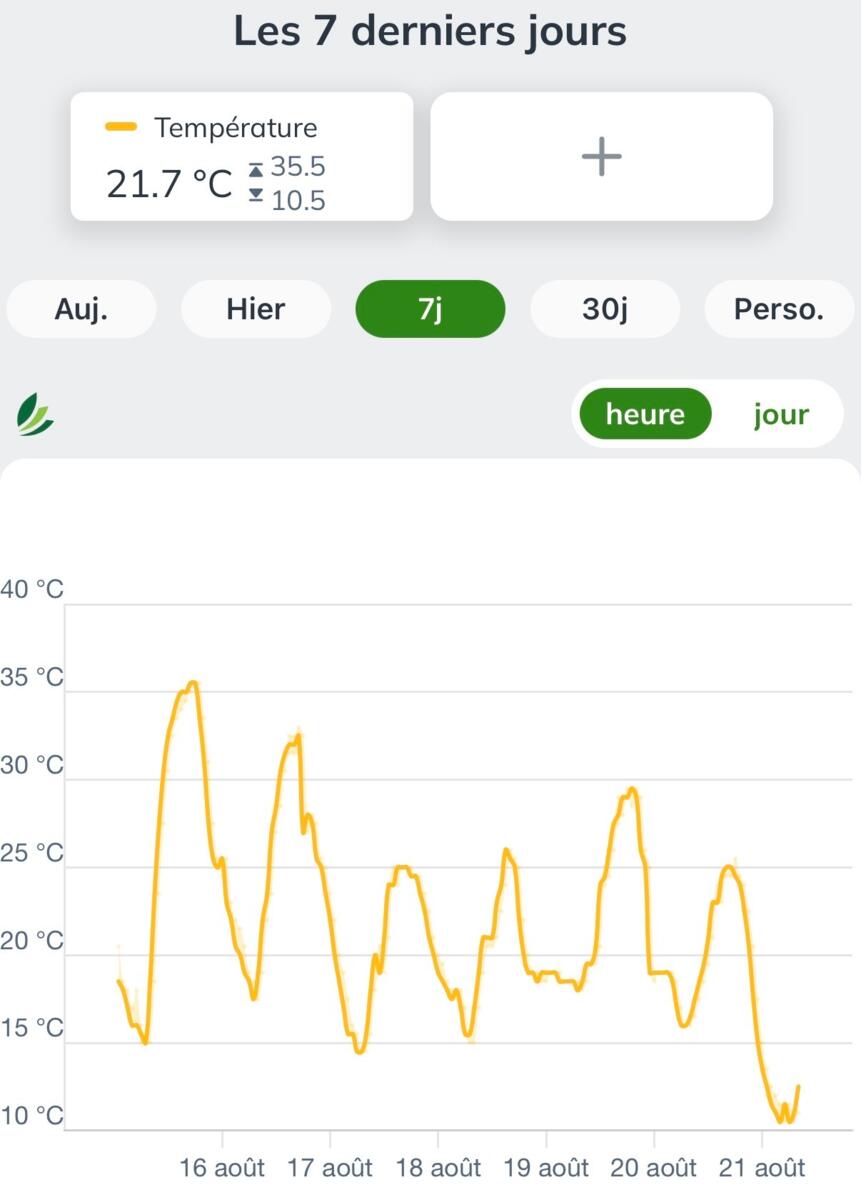Select the Auj. time range

tap(81, 309)
